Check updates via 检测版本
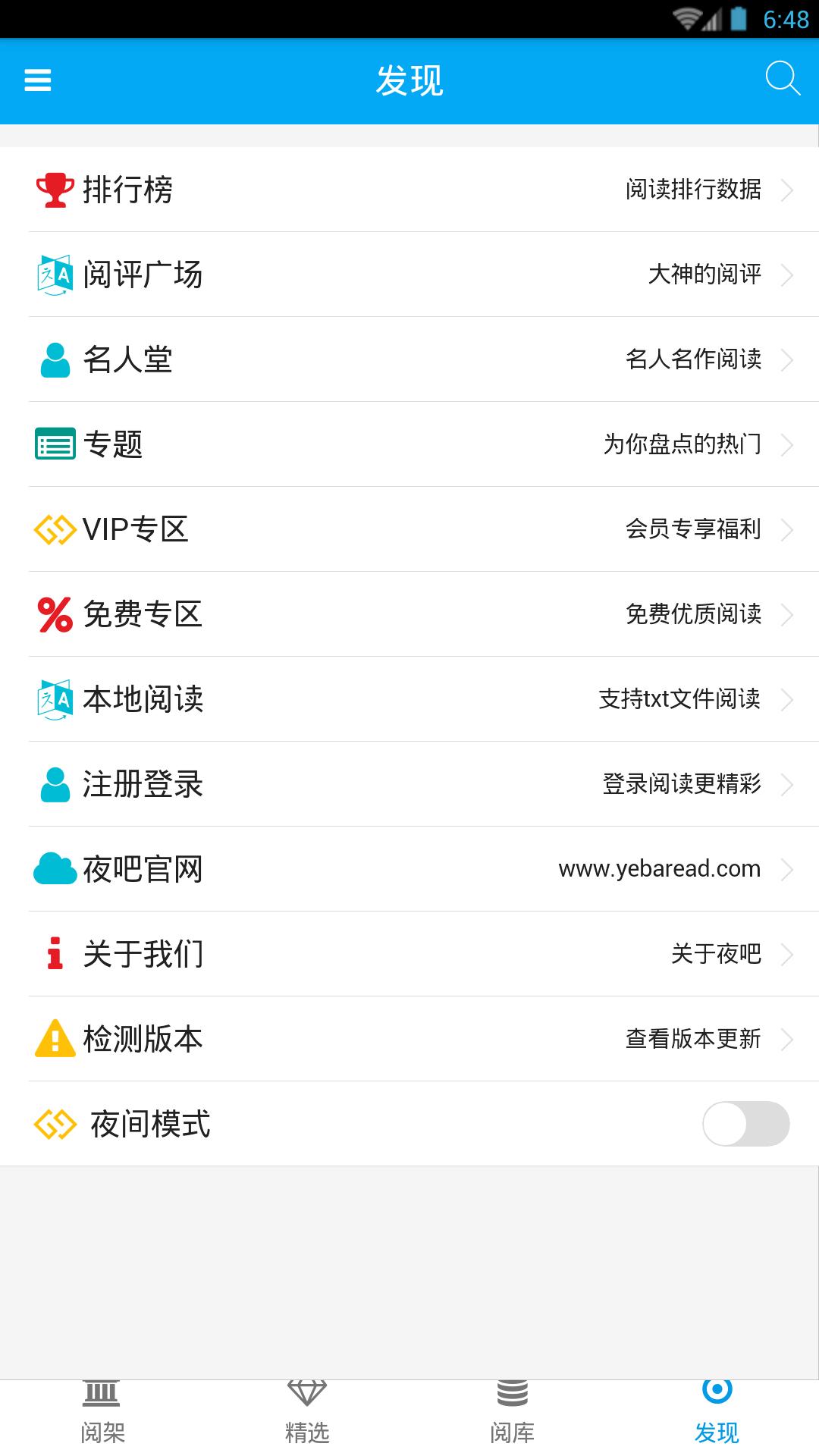819x1456 pixels. [409, 1039]
